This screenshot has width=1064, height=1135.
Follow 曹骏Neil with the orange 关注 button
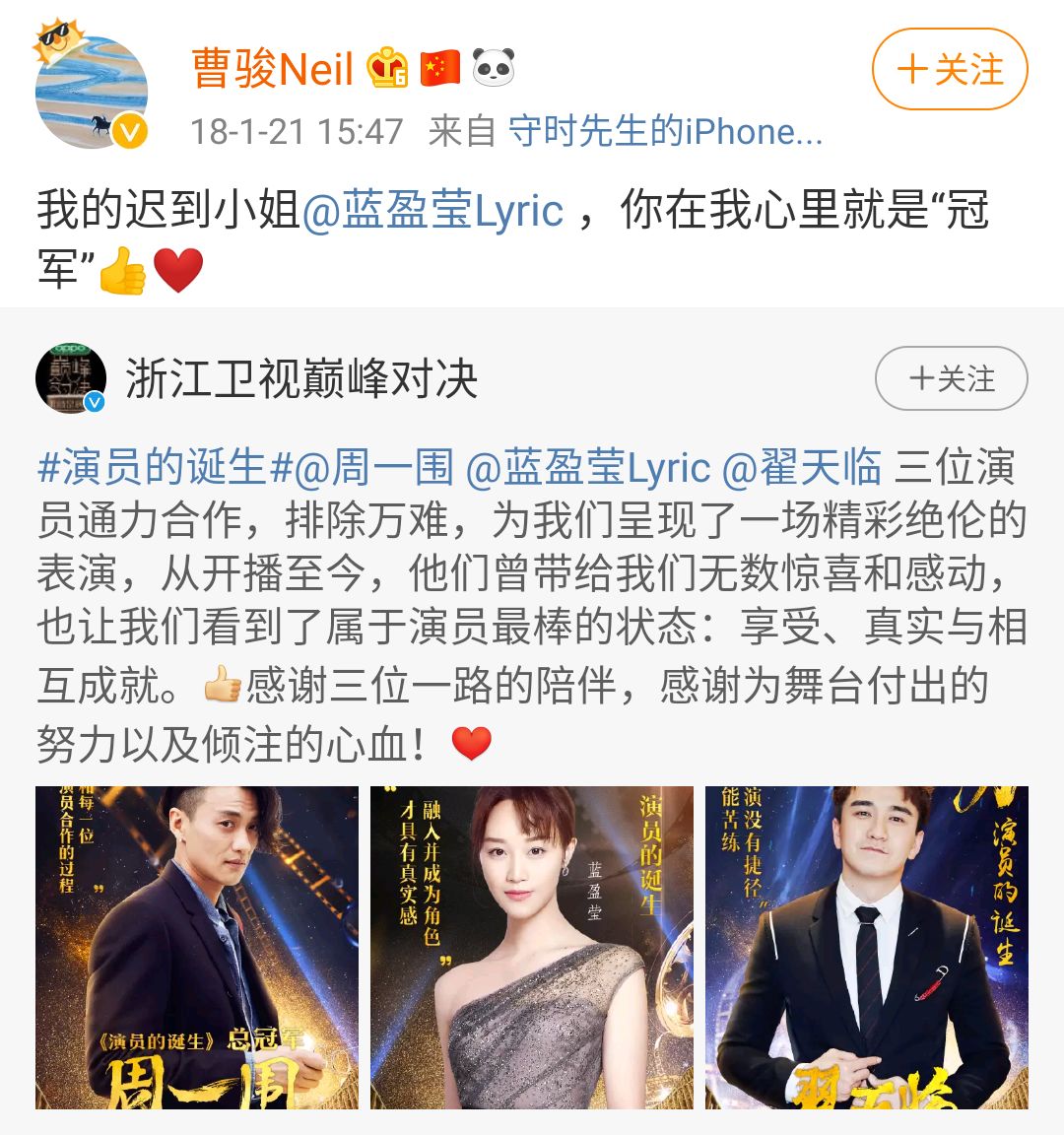pos(950,69)
